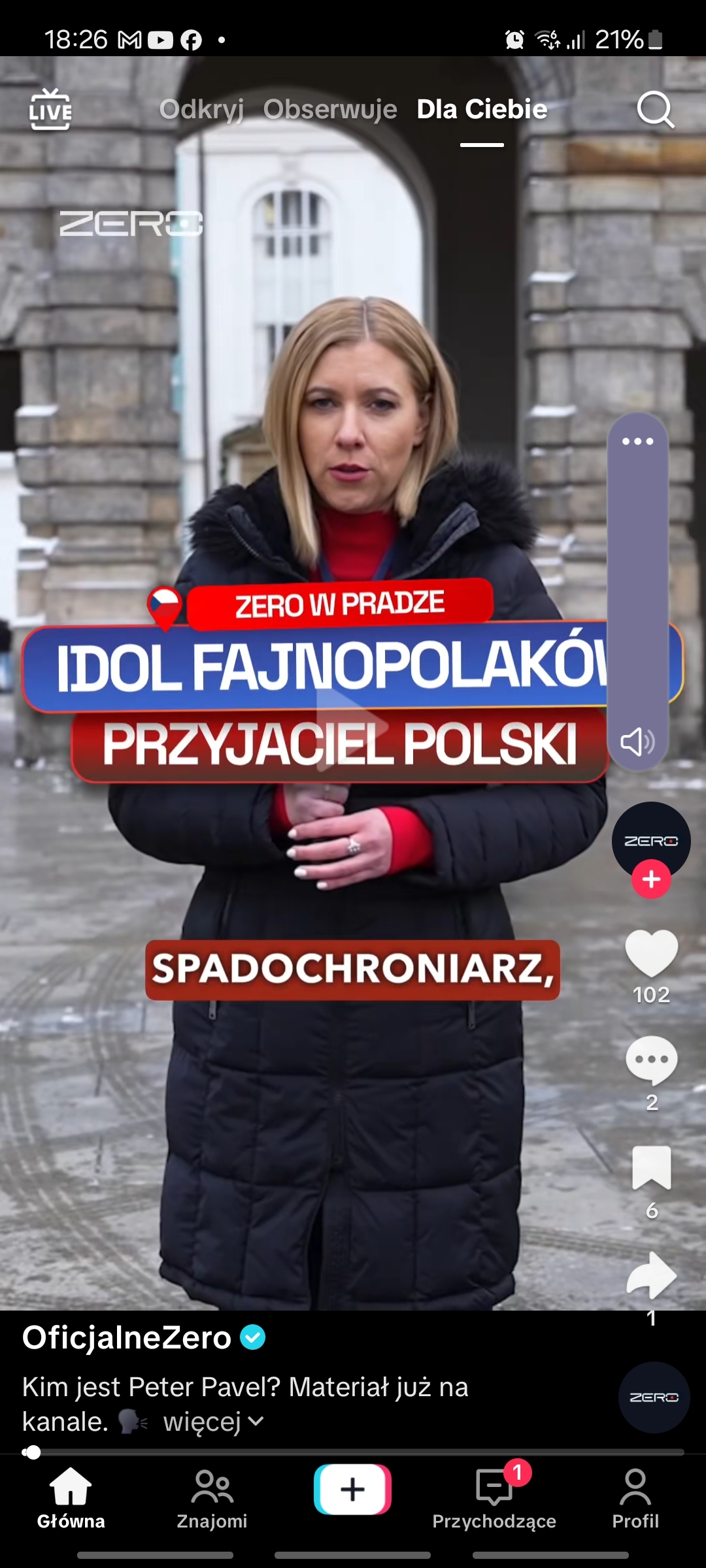Open the search magnifier
The height and width of the screenshot is (1568, 706).
tap(655, 109)
